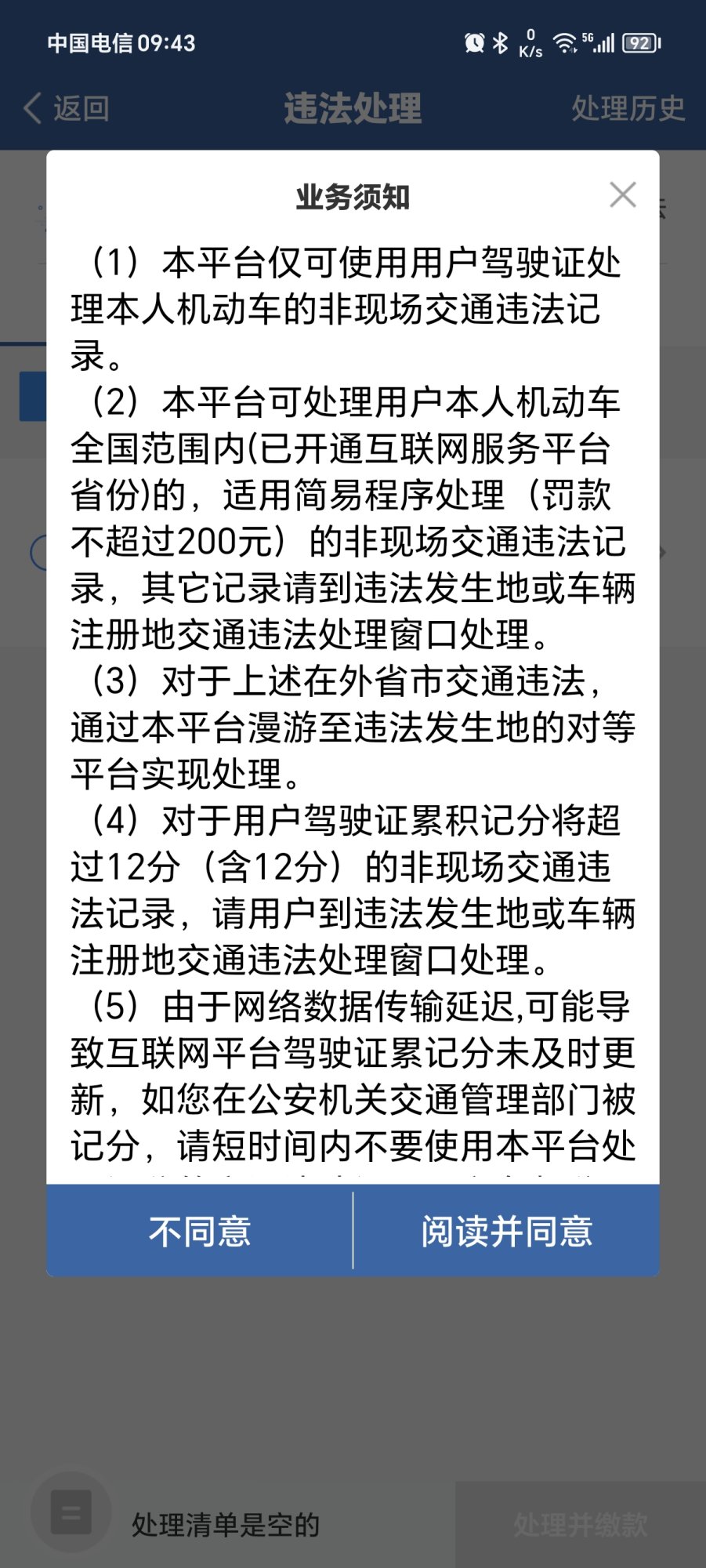Close the 业务须知 dialog
Image resolution: width=706 pixels, height=1568 pixels.
[x=623, y=195]
